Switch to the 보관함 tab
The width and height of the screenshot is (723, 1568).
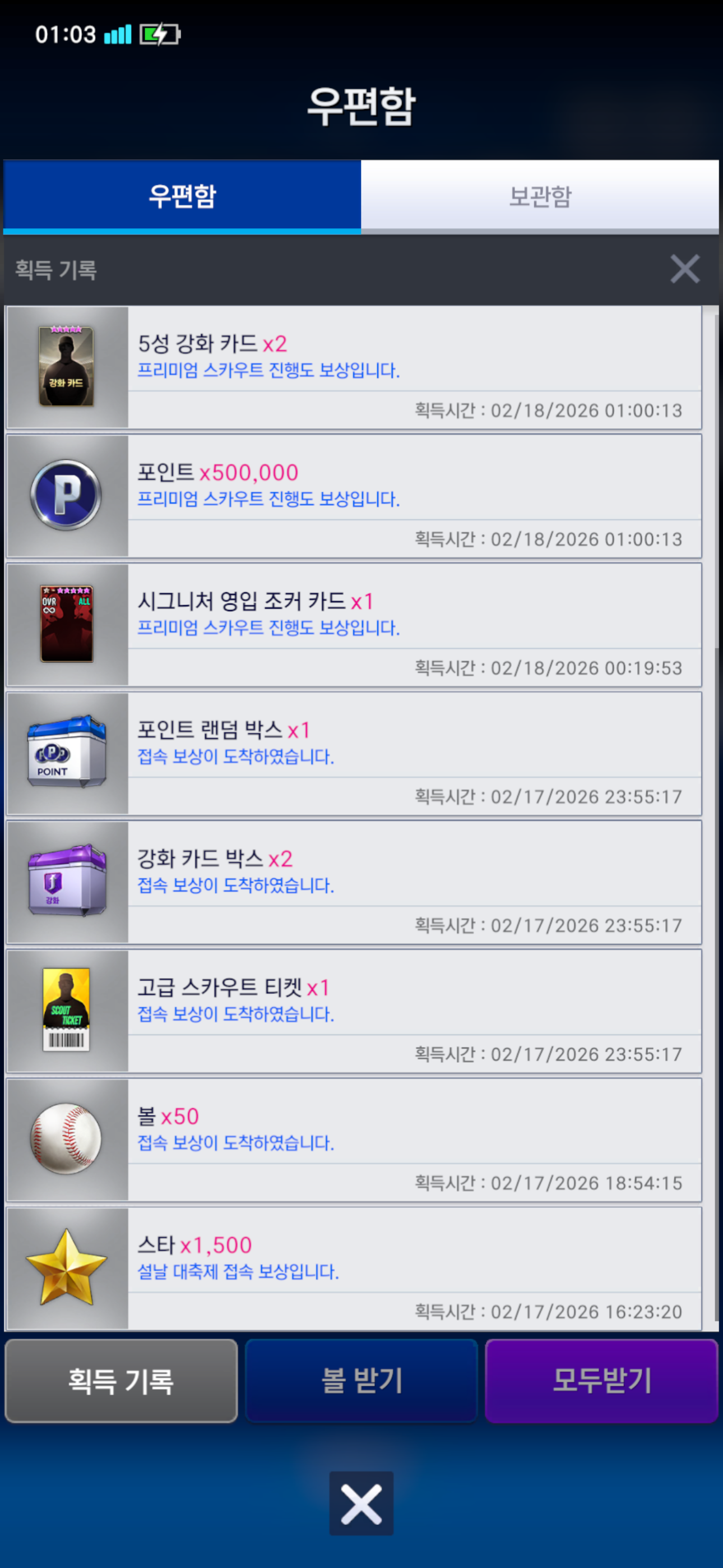click(x=539, y=196)
